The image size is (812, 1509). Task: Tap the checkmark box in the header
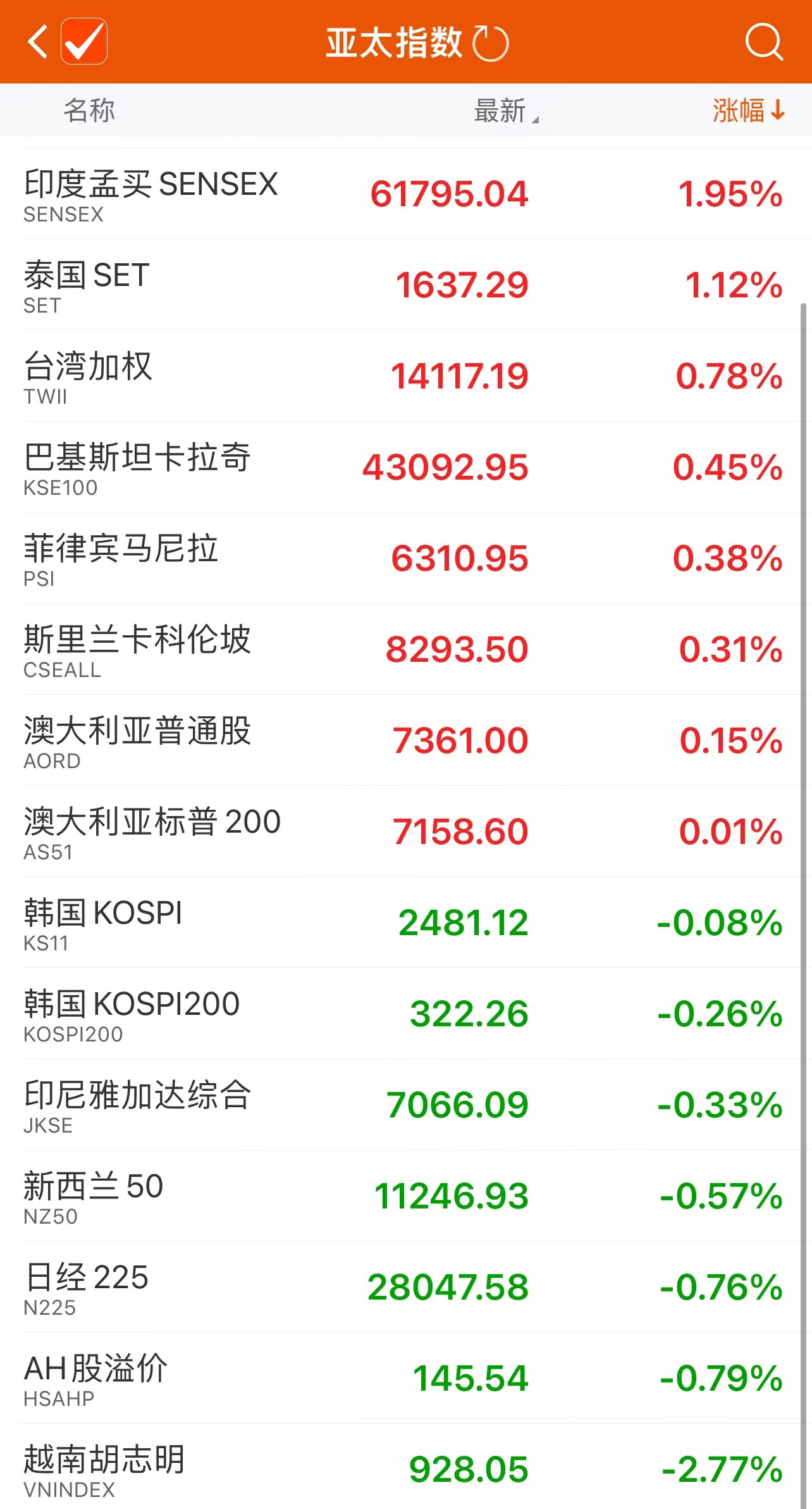[x=84, y=42]
